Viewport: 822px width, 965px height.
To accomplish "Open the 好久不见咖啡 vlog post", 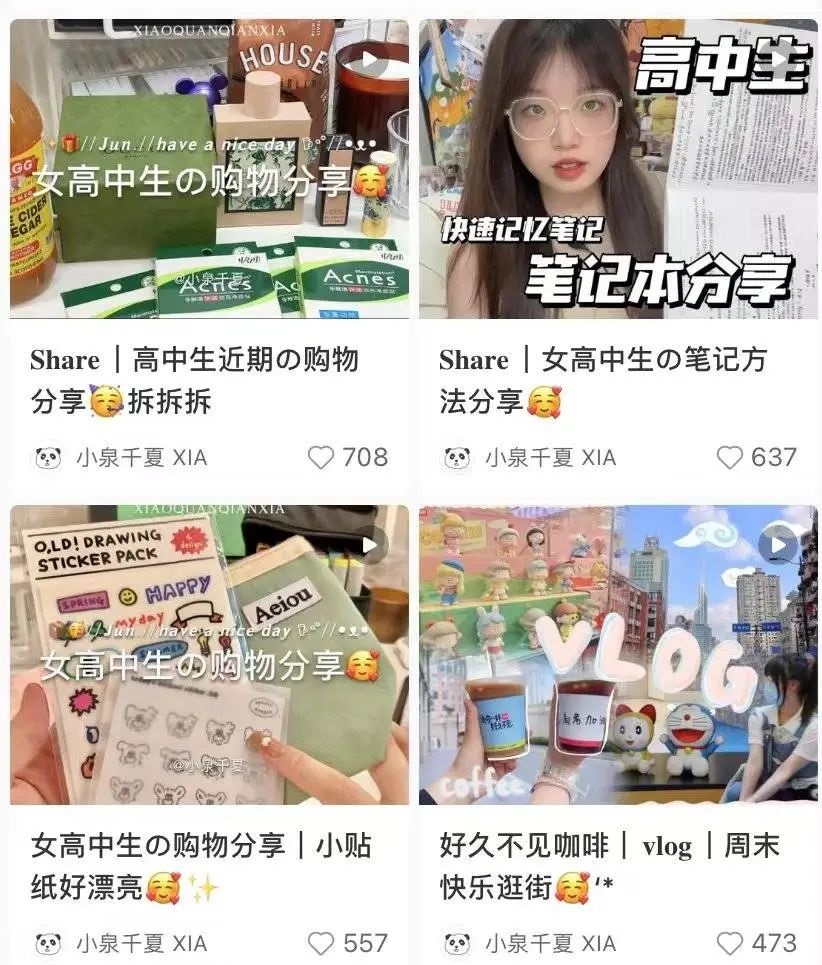I will pyautogui.click(x=617, y=655).
